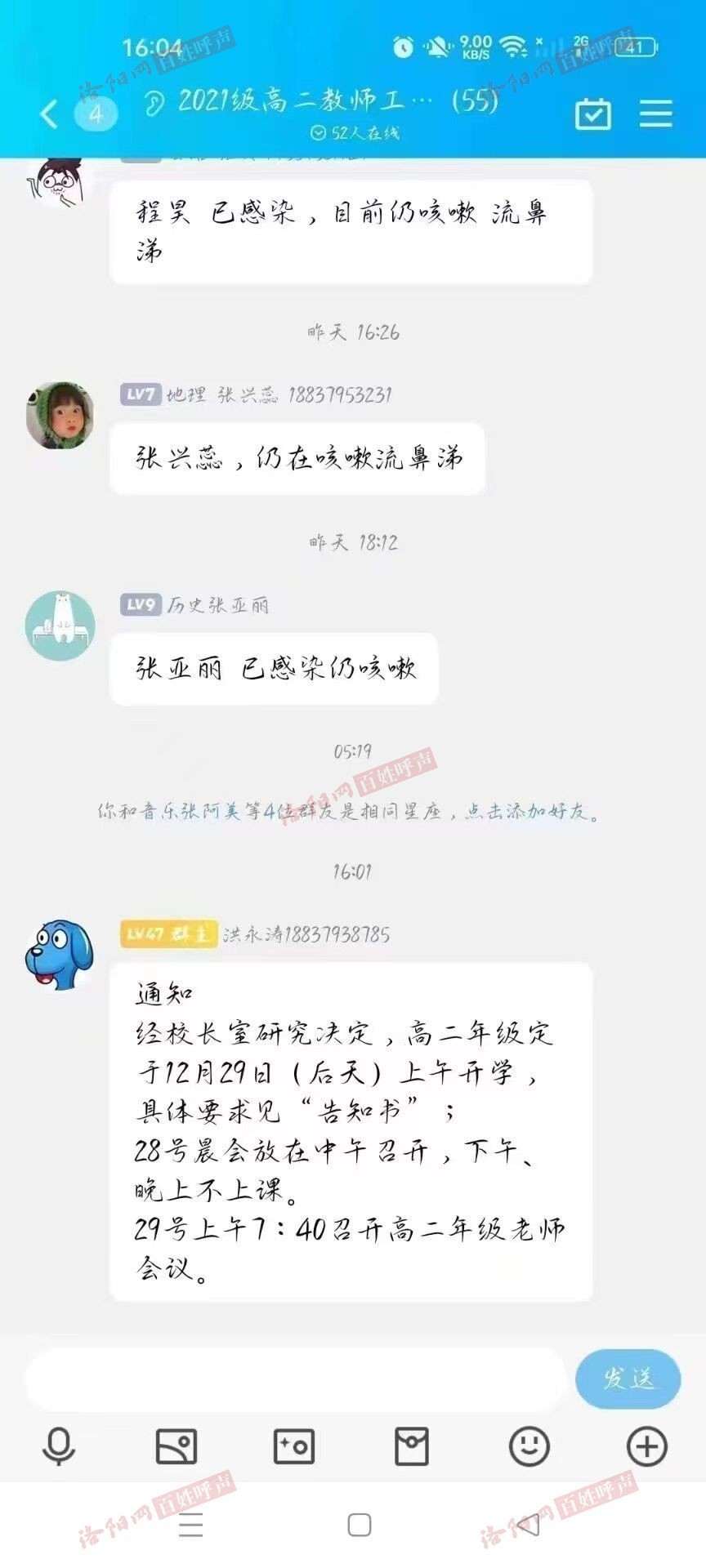Screen dimensions: 706x1568
Task: Open more options with plus icon
Action: click(x=646, y=1447)
